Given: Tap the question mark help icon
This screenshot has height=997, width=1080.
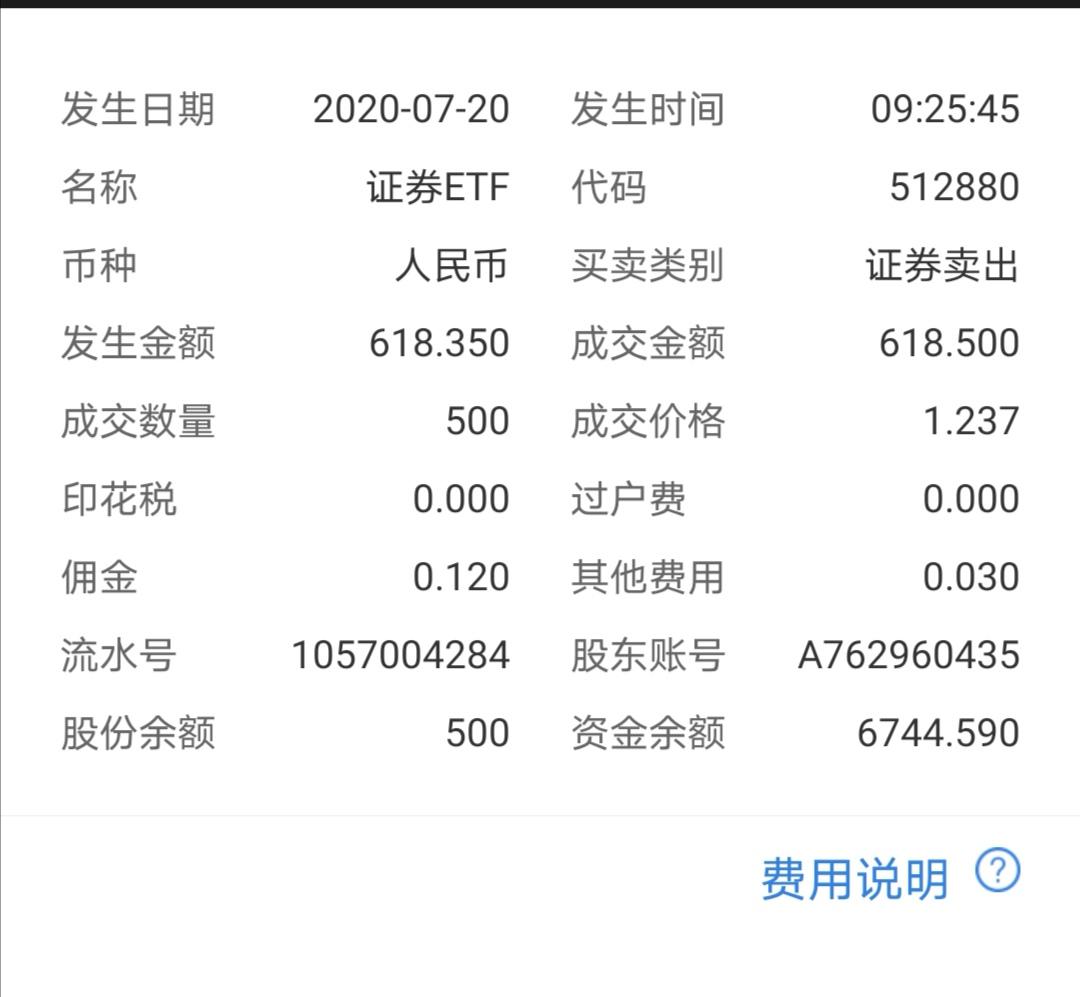Looking at the screenshot, I should 997,871.
